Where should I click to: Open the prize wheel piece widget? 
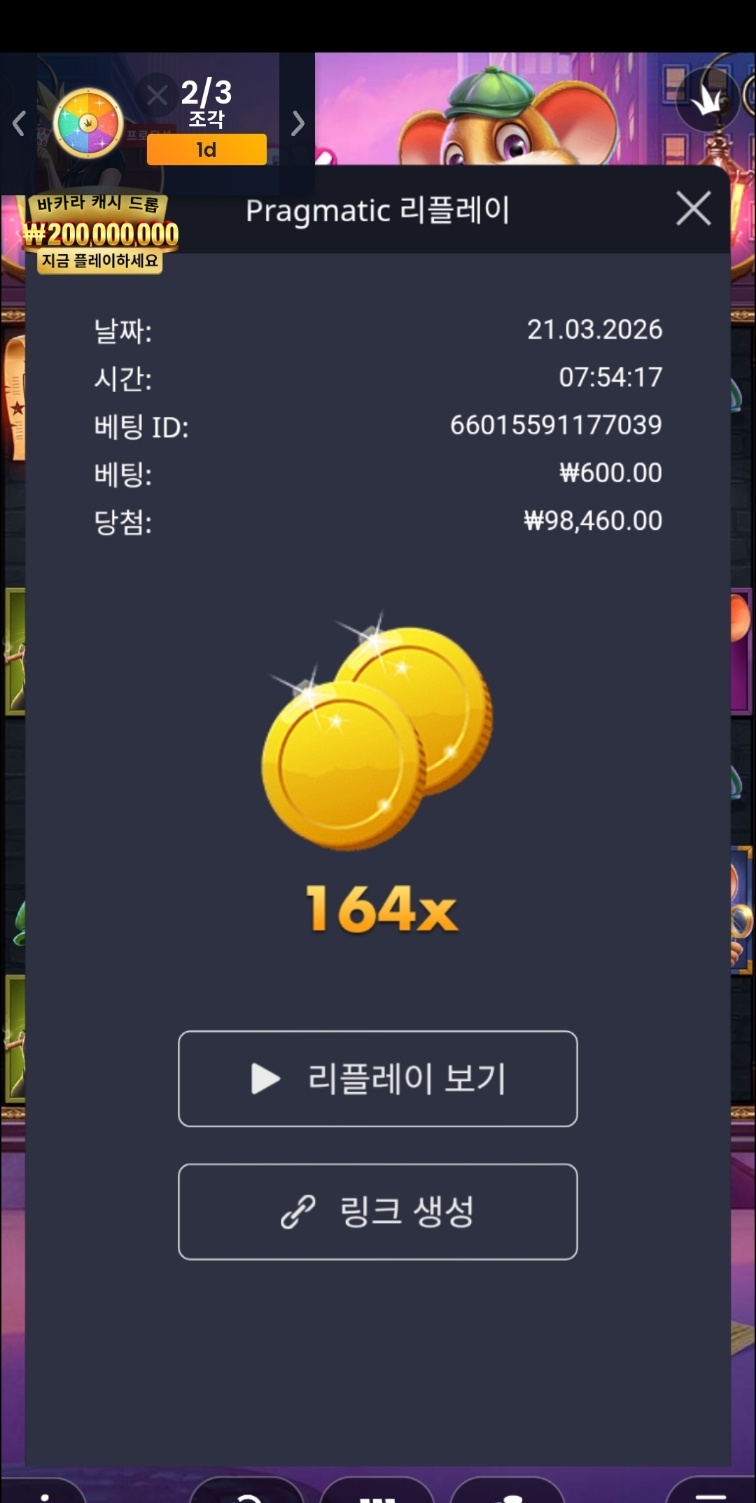pyautogui.click(x=88, y=123)
